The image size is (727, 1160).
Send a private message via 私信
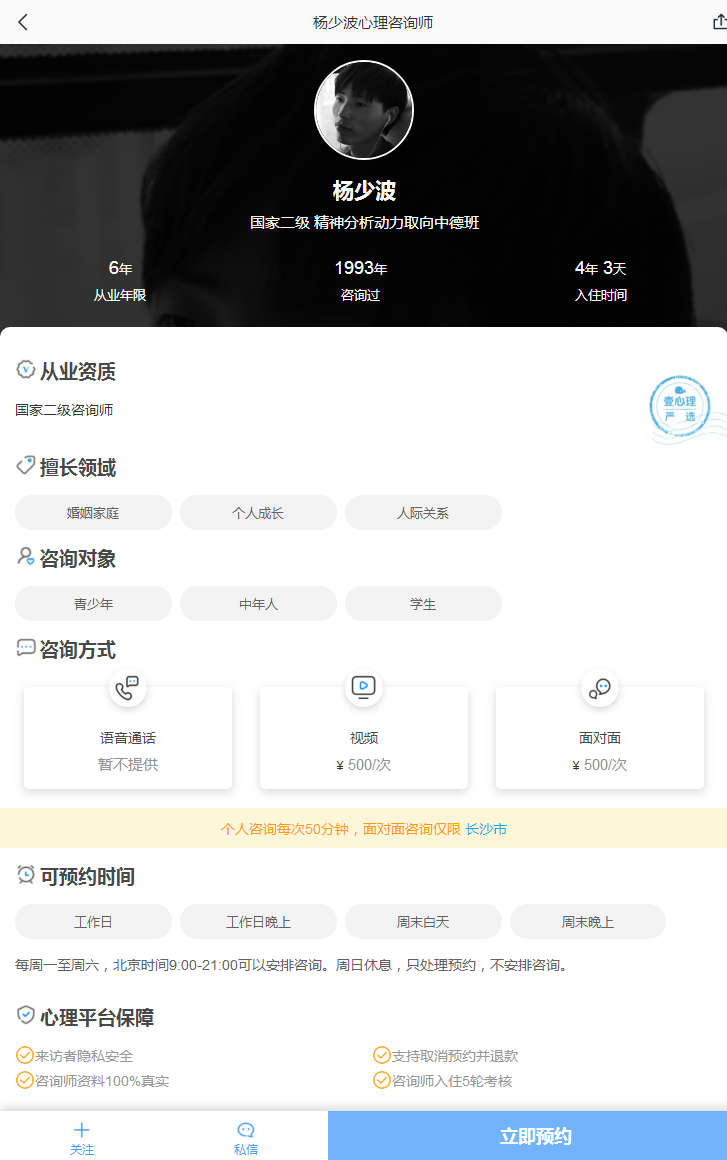(x=246, y=1137)
